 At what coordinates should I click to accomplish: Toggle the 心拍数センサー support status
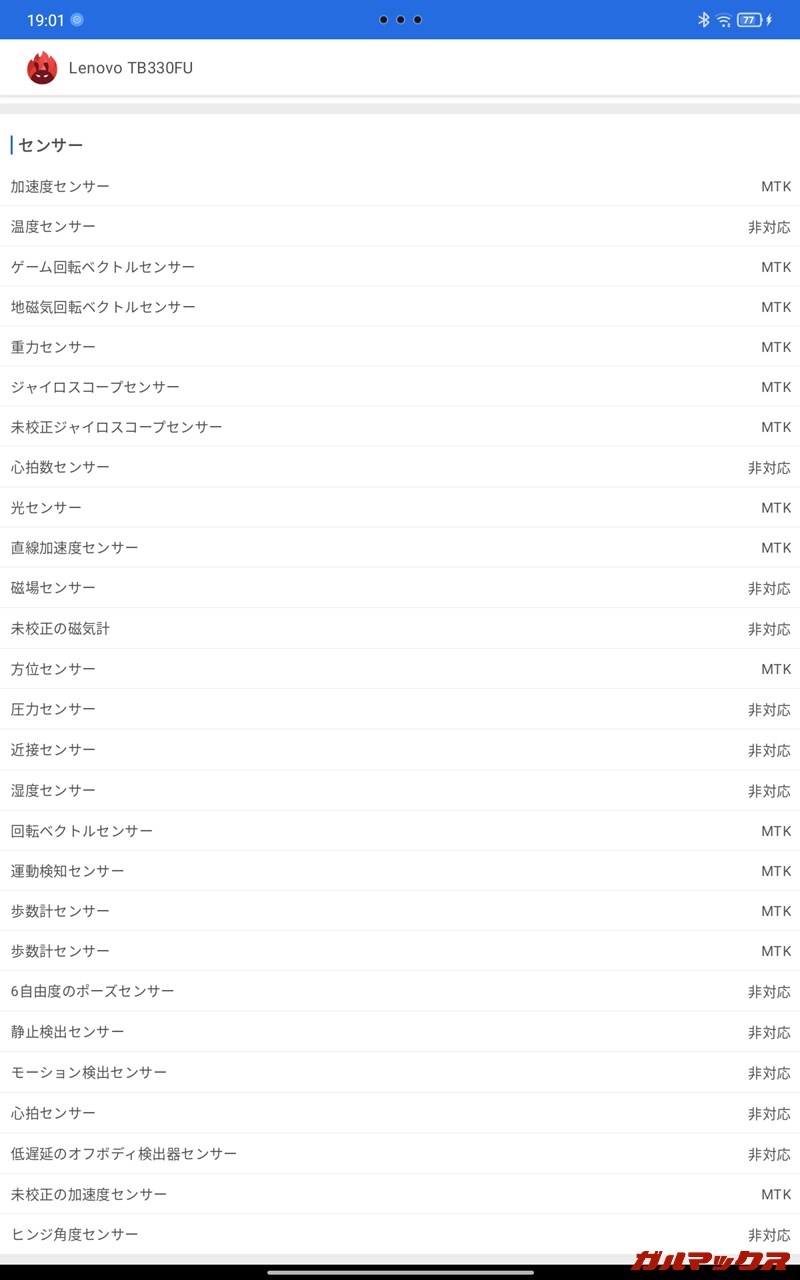coord(400,467)
